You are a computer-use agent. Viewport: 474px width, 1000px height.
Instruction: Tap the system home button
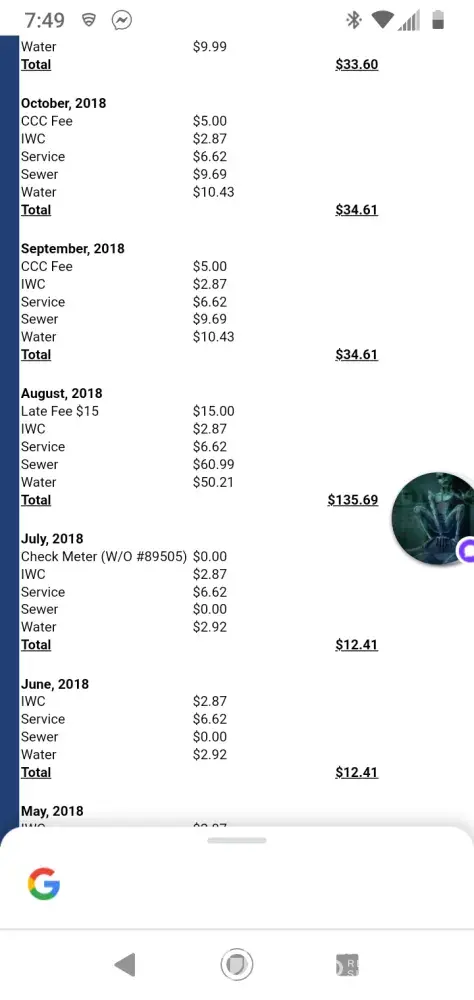click(x=237, y=965)
